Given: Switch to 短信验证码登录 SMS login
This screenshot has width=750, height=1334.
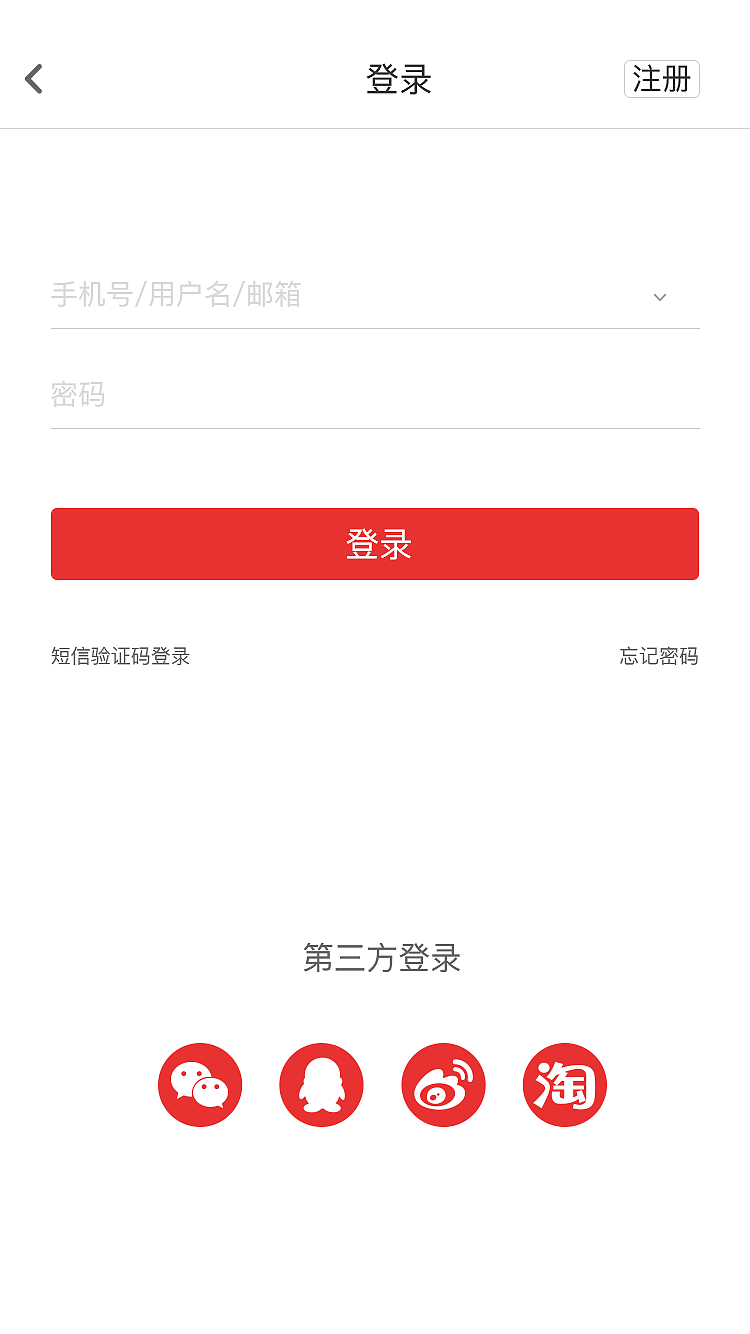Looking at the screenshot, I should click(x=119, y=657).
